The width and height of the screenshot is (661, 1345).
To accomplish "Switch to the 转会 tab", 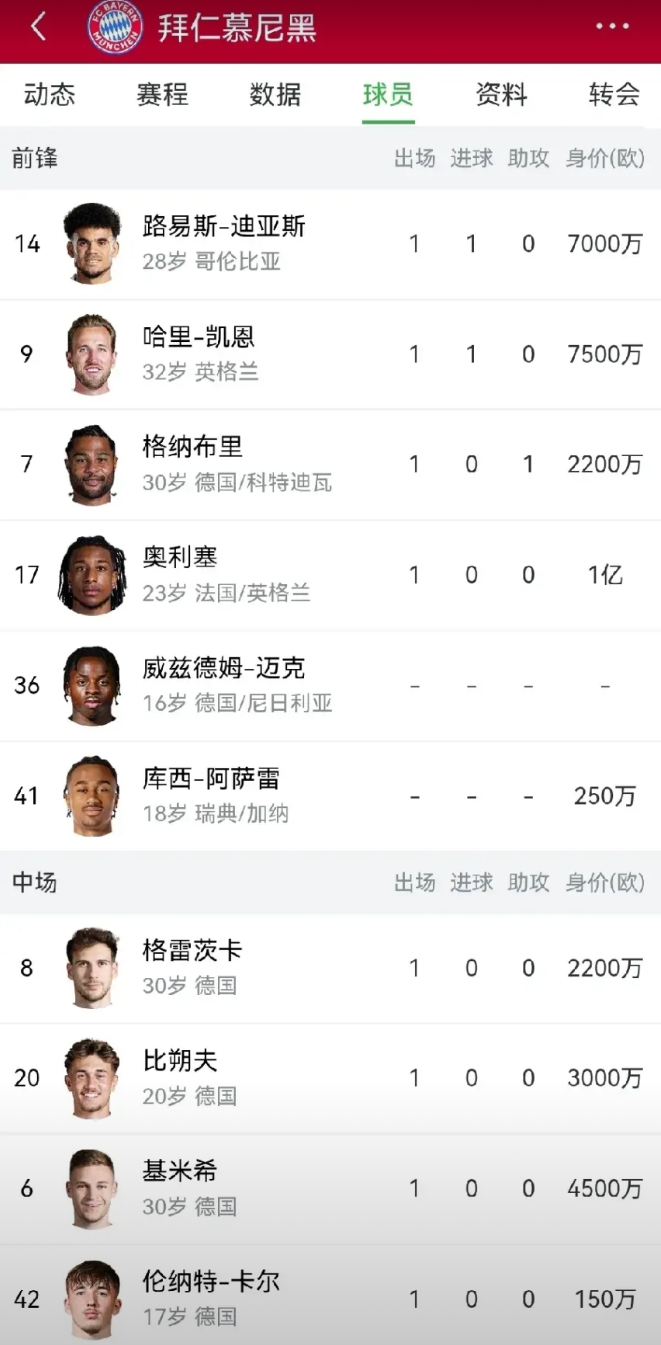I will point(614,95).
